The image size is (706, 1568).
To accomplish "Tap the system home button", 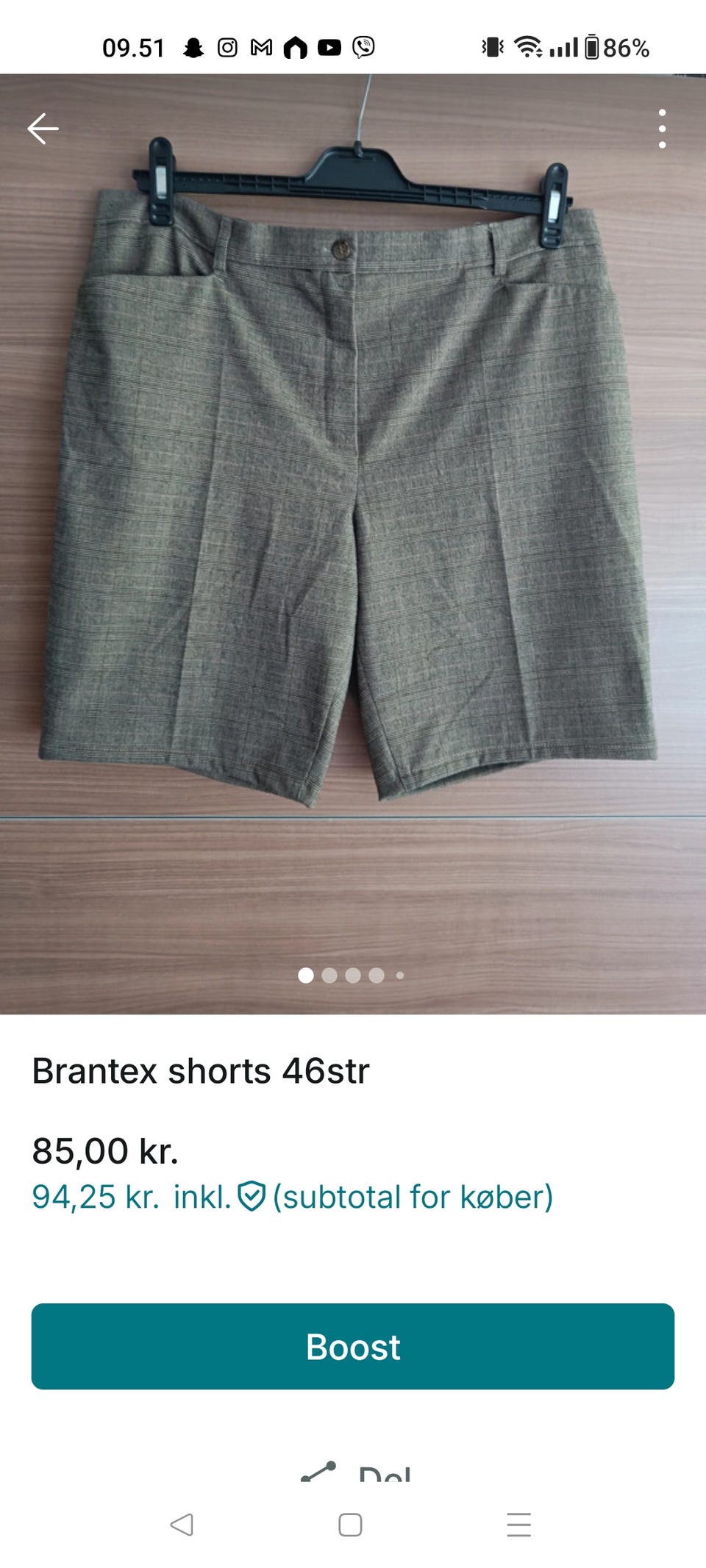I will [x=350, y=1525].
